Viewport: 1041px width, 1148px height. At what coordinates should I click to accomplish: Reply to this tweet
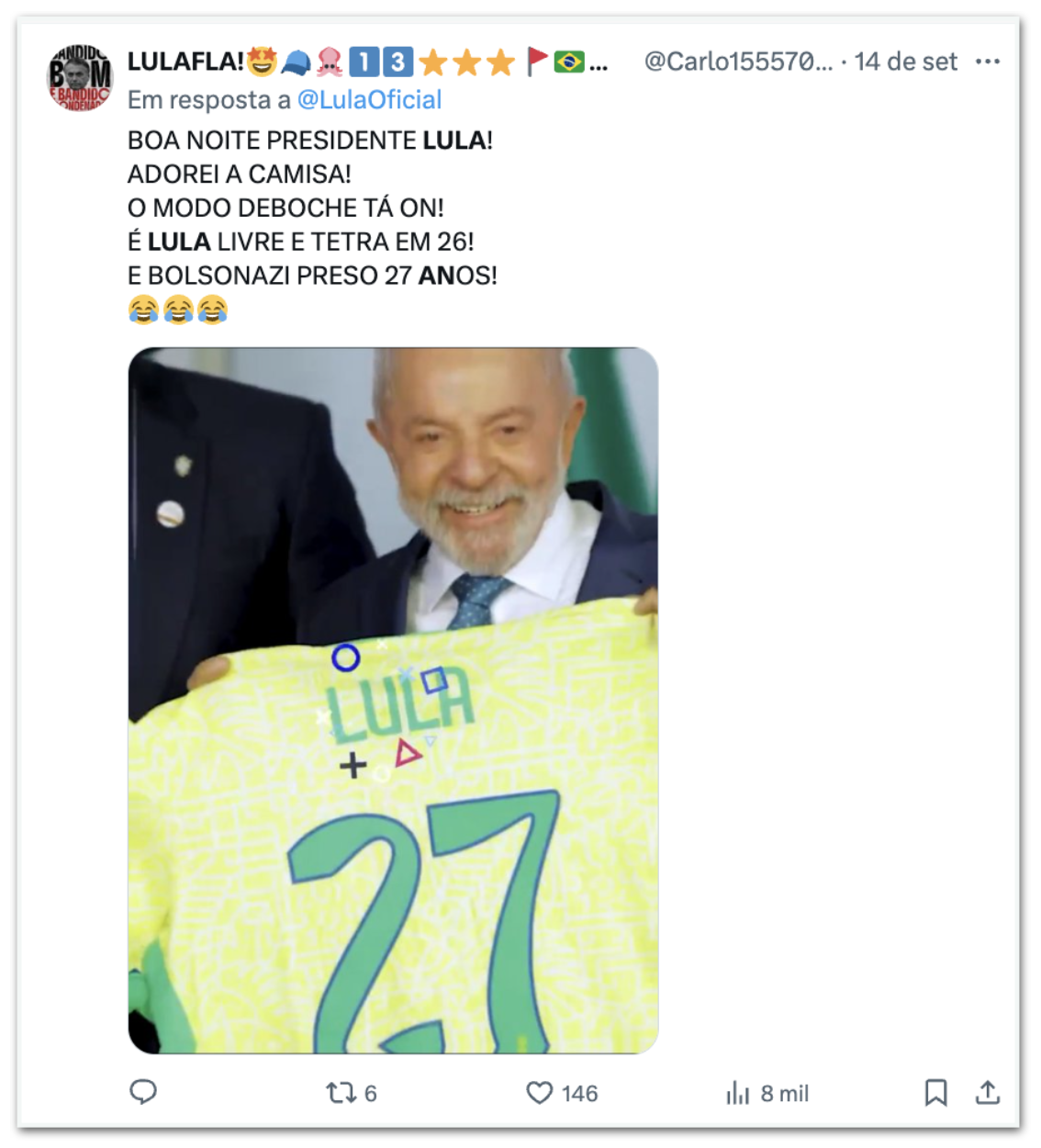tap(143, 1092)
